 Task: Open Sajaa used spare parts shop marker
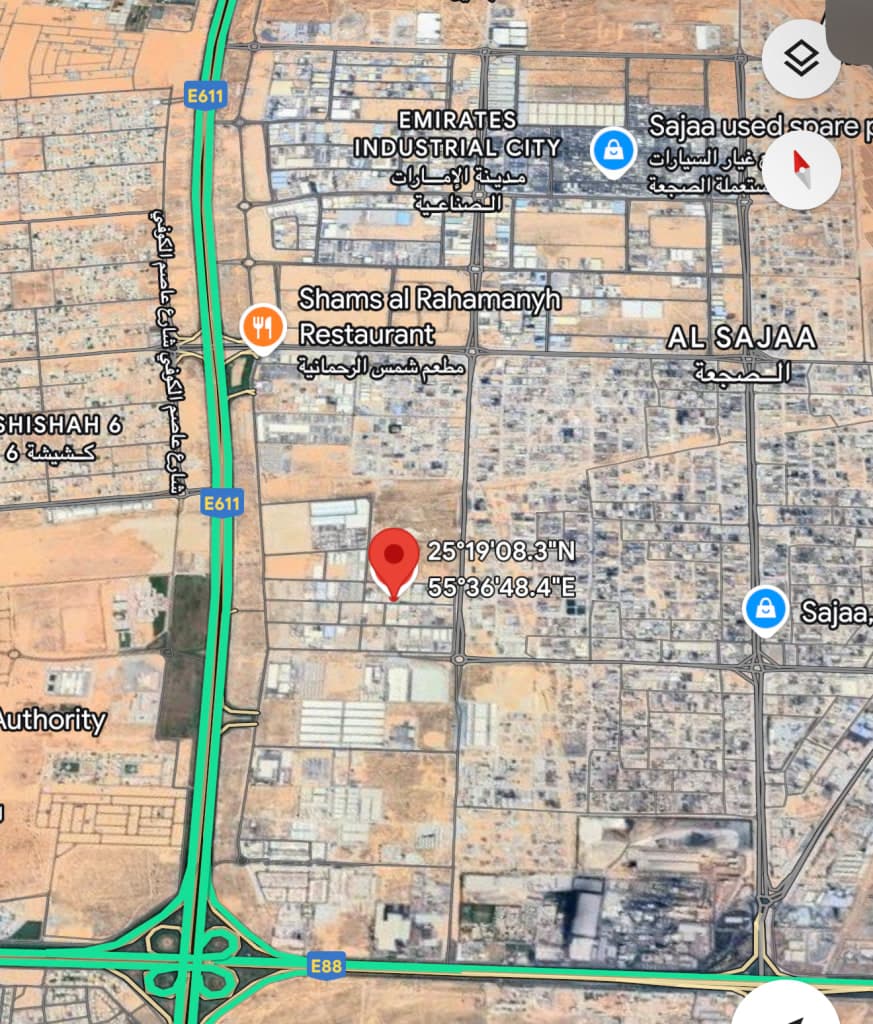(x=610, y=151)
